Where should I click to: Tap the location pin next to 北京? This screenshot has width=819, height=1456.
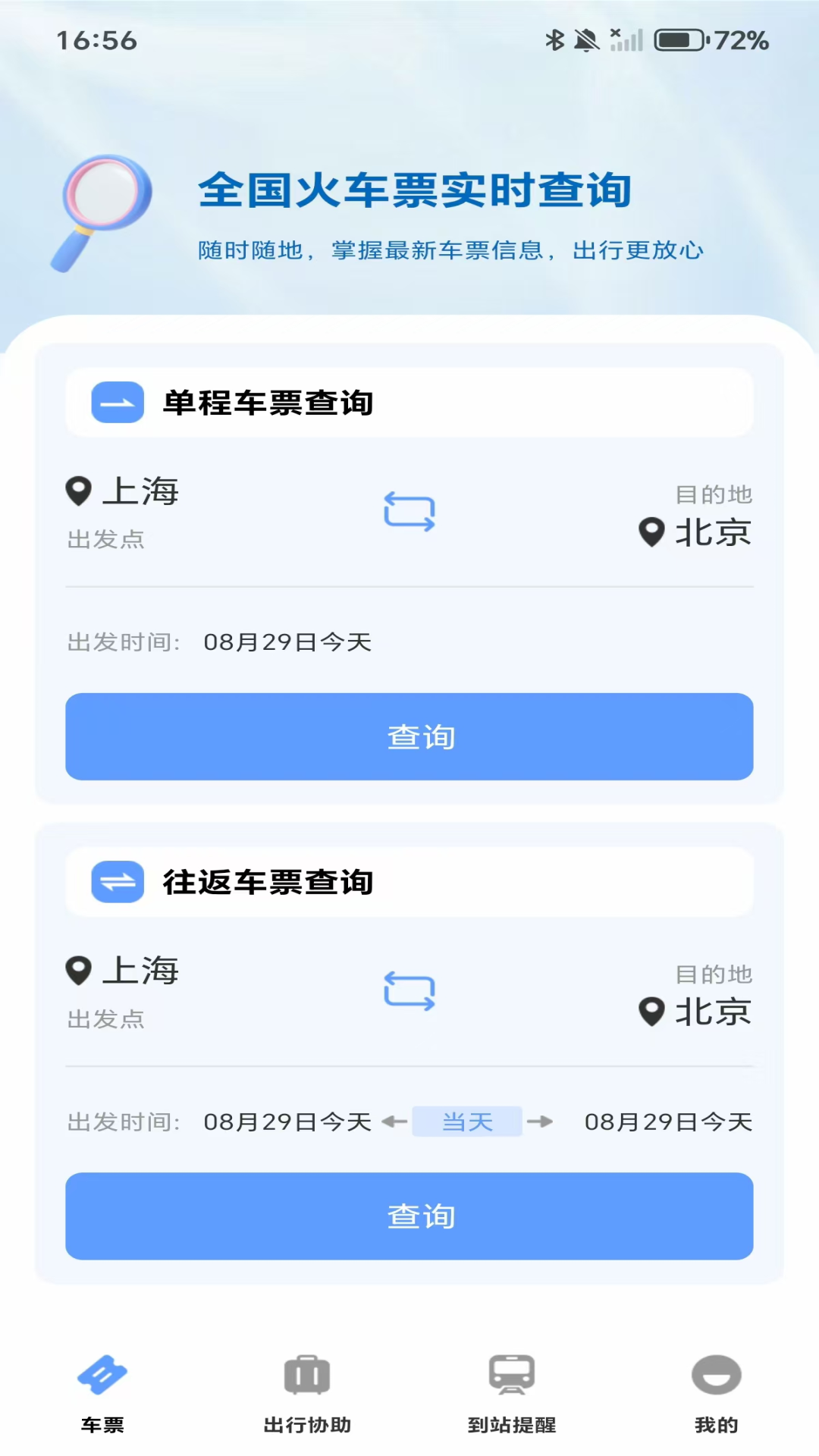(649, 533)
